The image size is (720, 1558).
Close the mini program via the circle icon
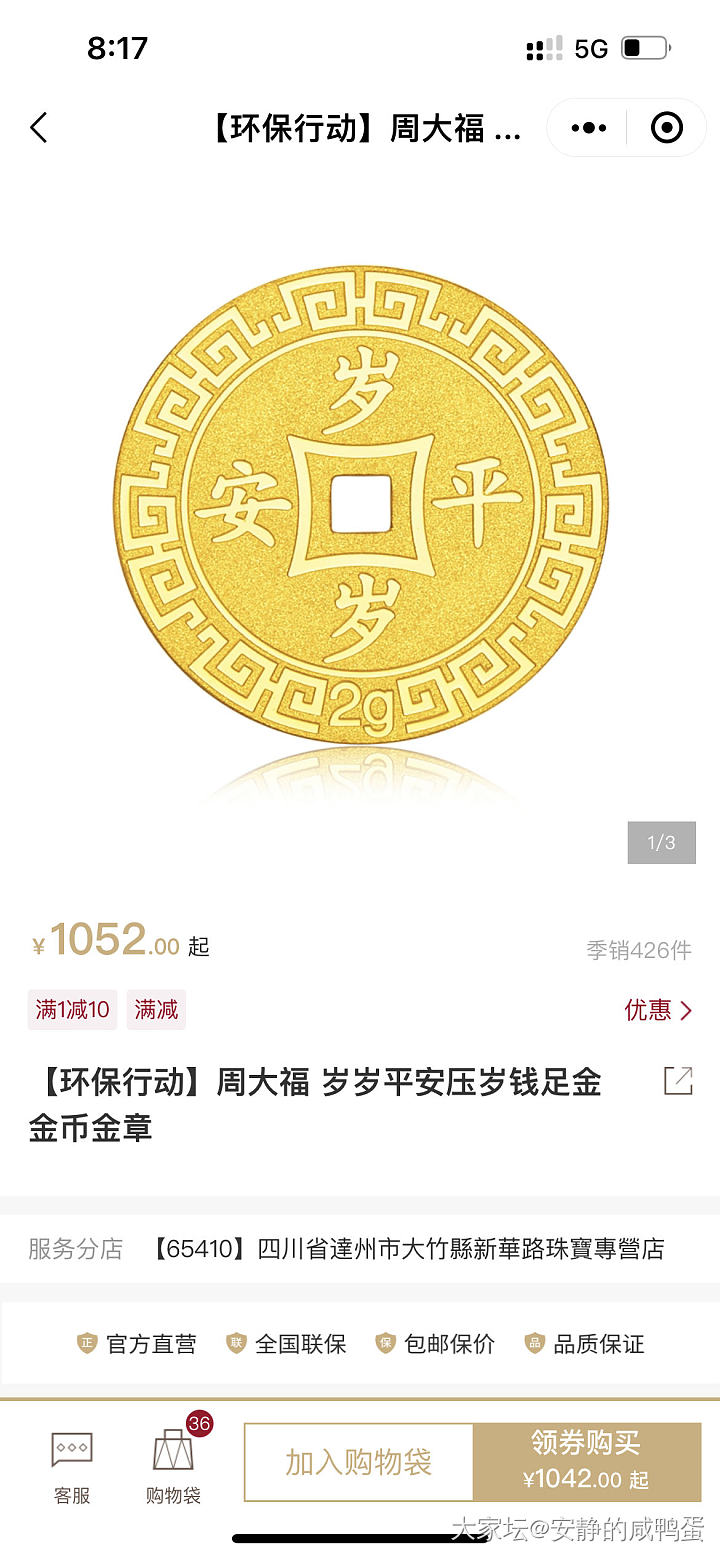[666, 128]
